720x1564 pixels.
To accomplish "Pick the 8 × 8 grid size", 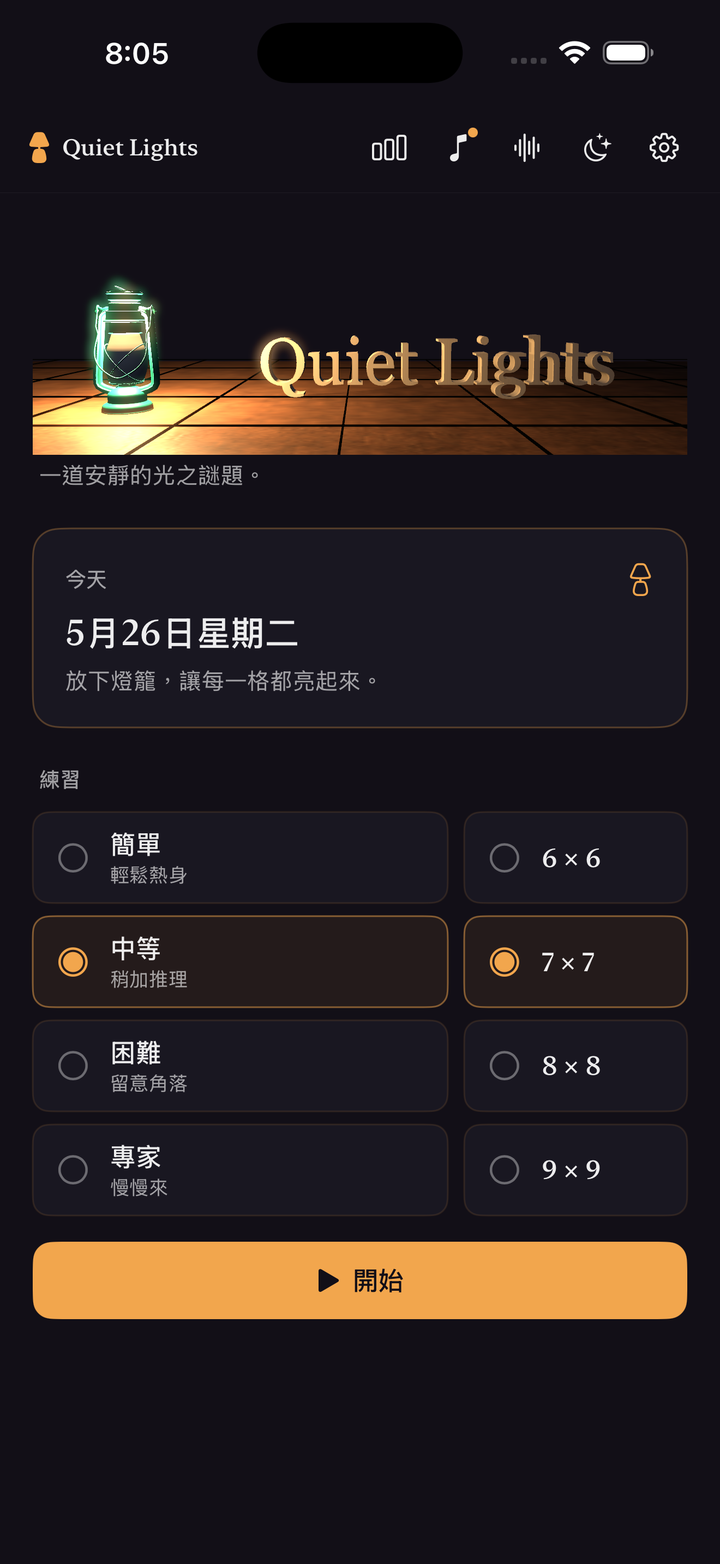I will coord(576,1066).
